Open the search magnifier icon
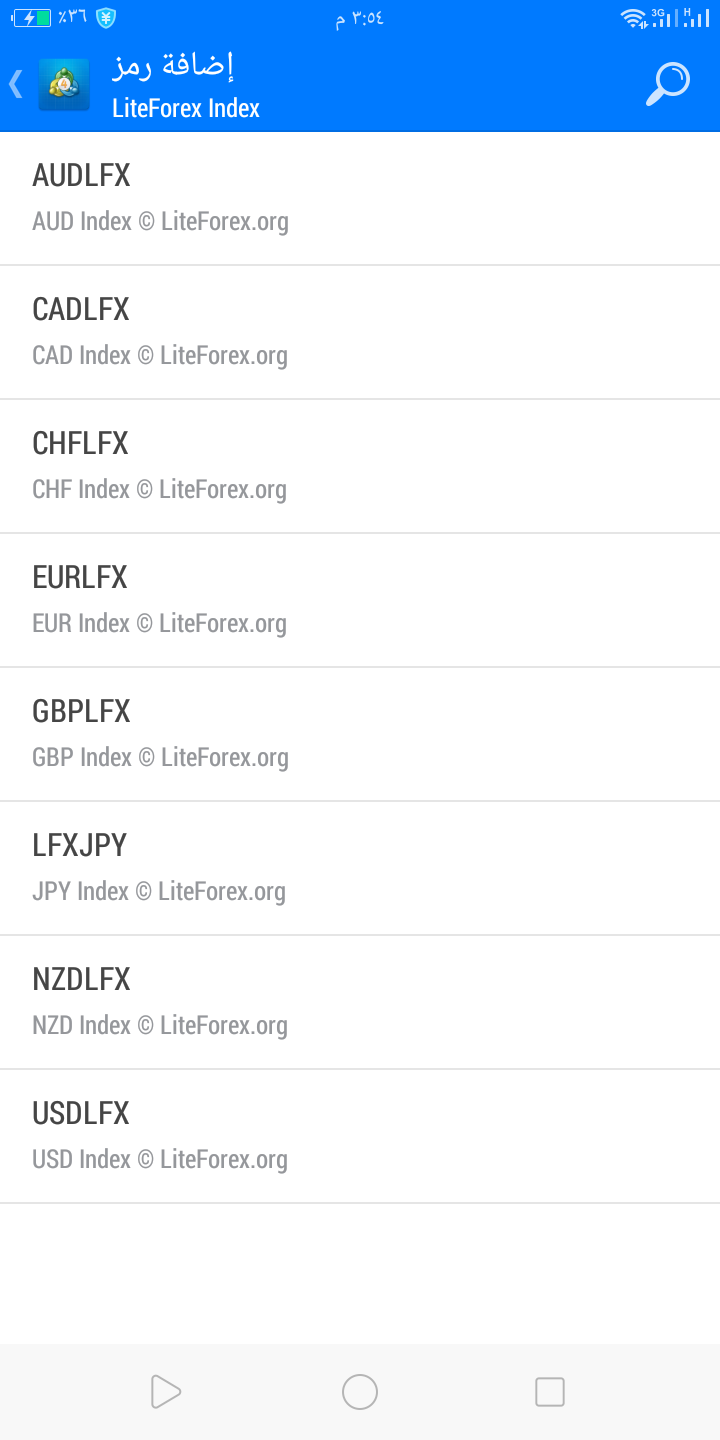This screenshot has width=720, height=1440. pyautogui.click(x=668, y=85)
